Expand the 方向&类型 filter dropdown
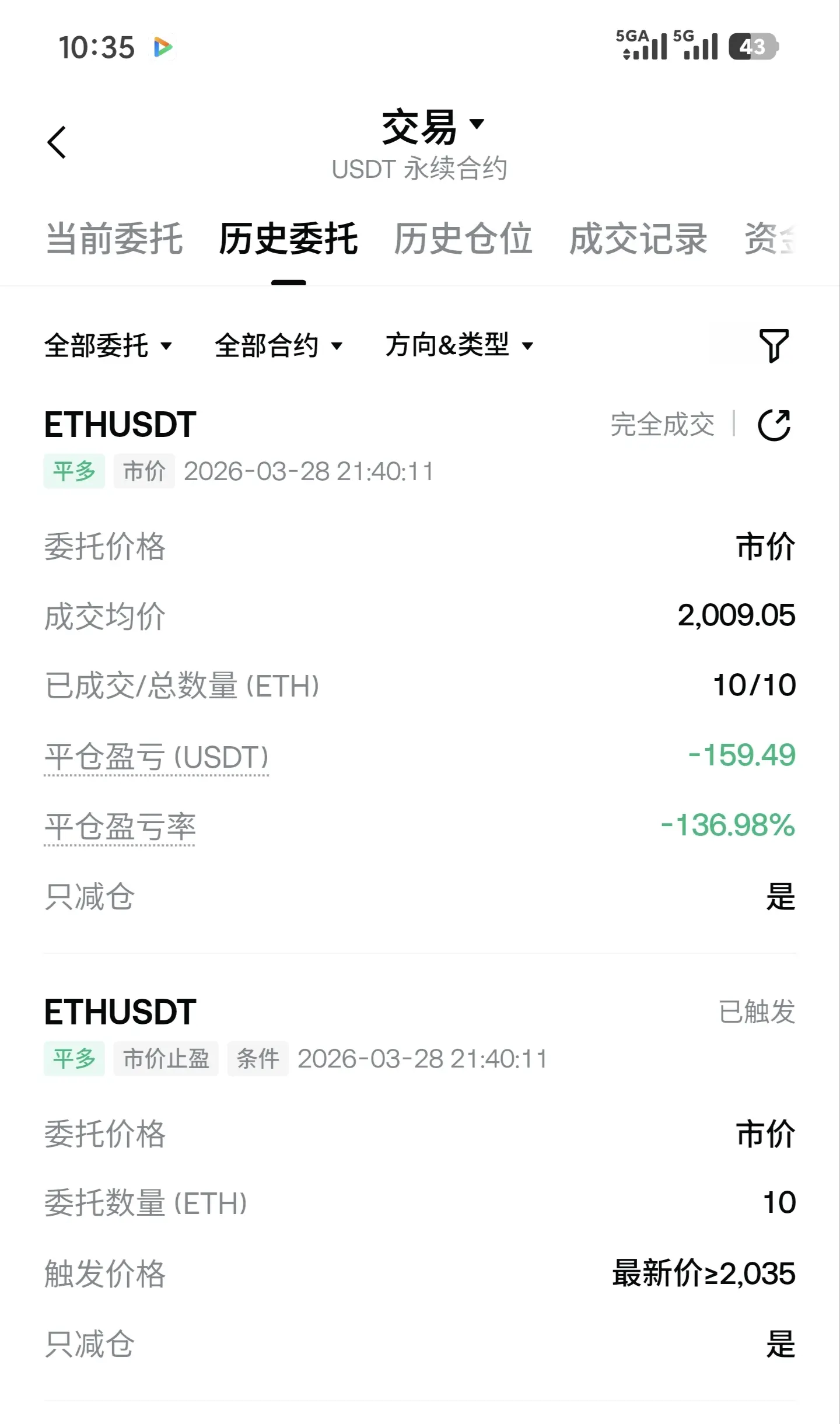 pyautogui.click(x=459, y=345)
